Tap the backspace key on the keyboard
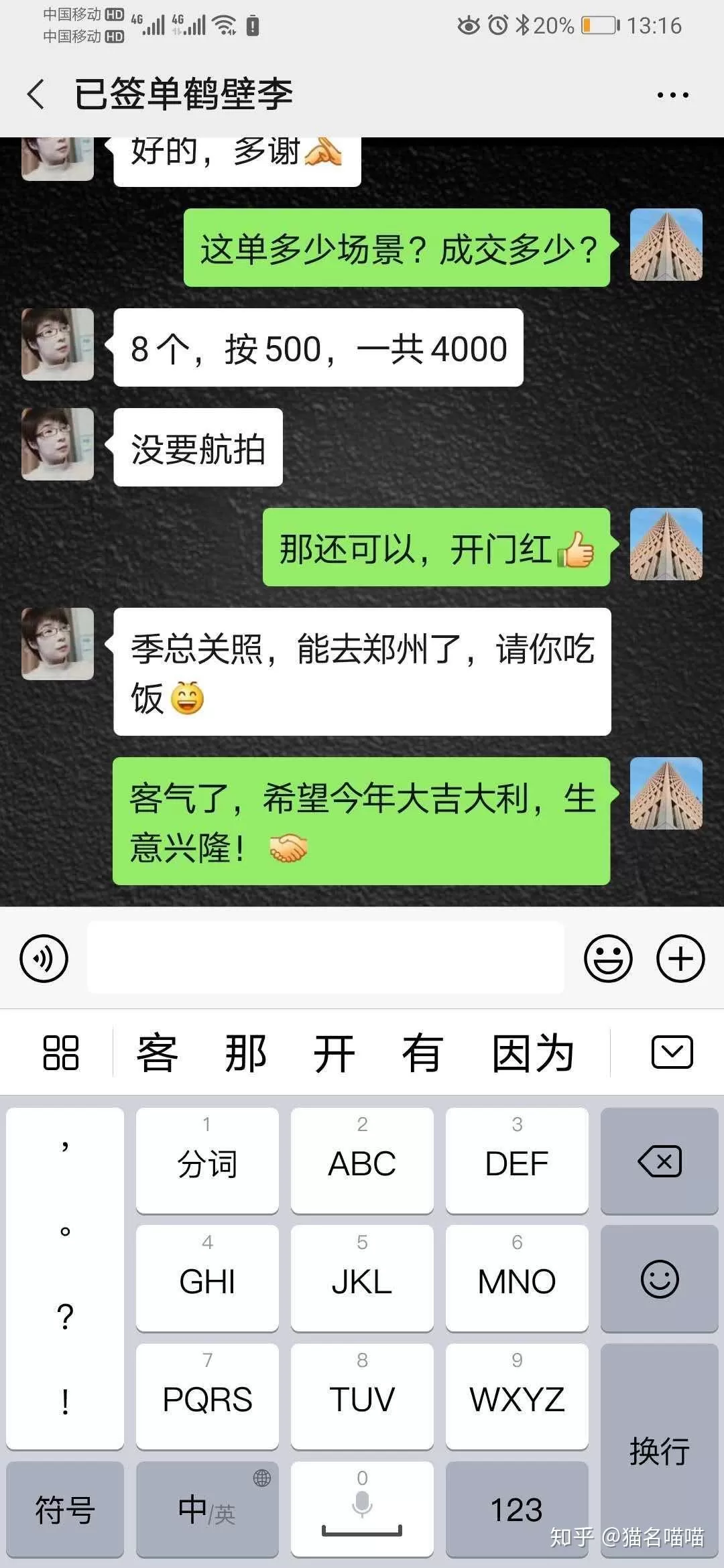 pyautogui.click(x=659, y=1161)
